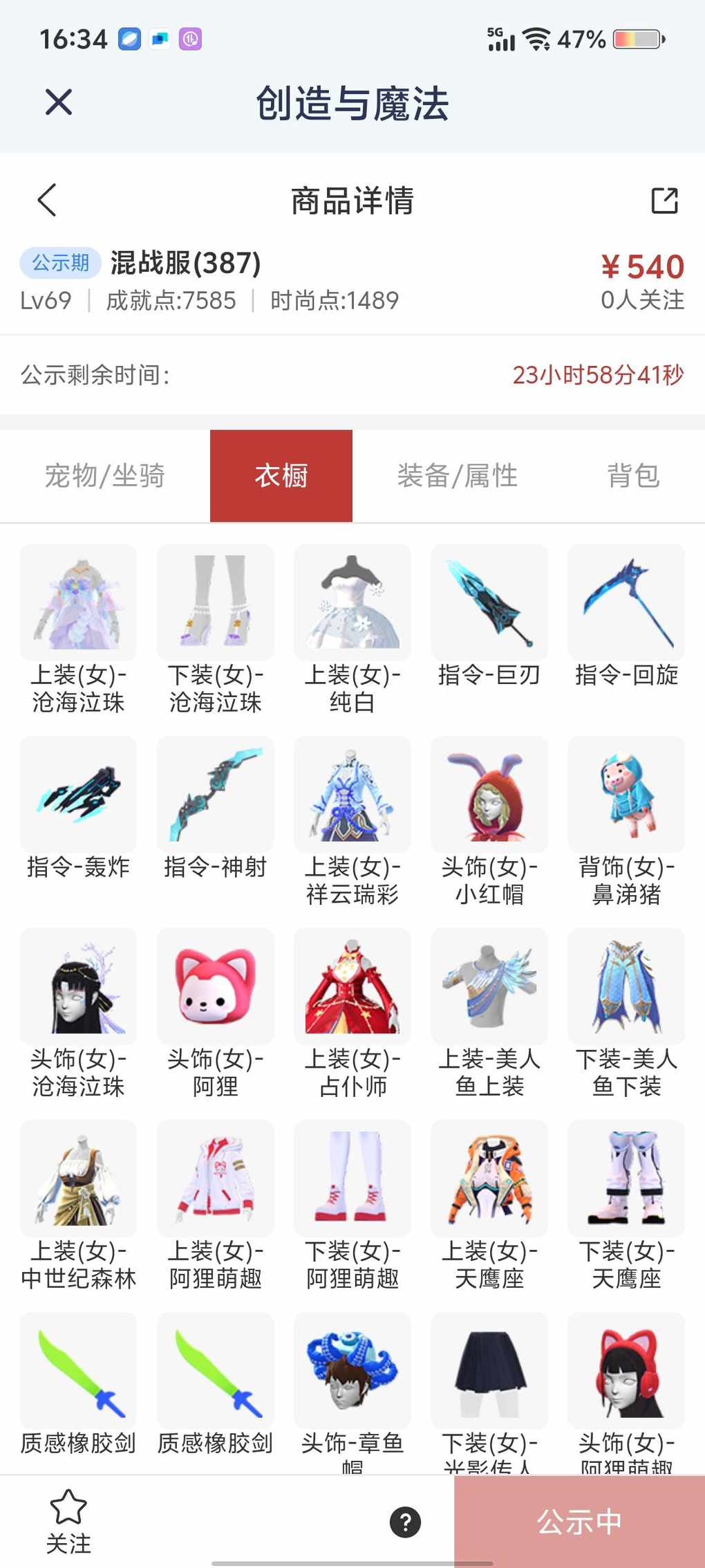The height and width of the screenshot is (1568, 705).
Task: Tap the 关注 star to follow
Action: point(68,1521)
